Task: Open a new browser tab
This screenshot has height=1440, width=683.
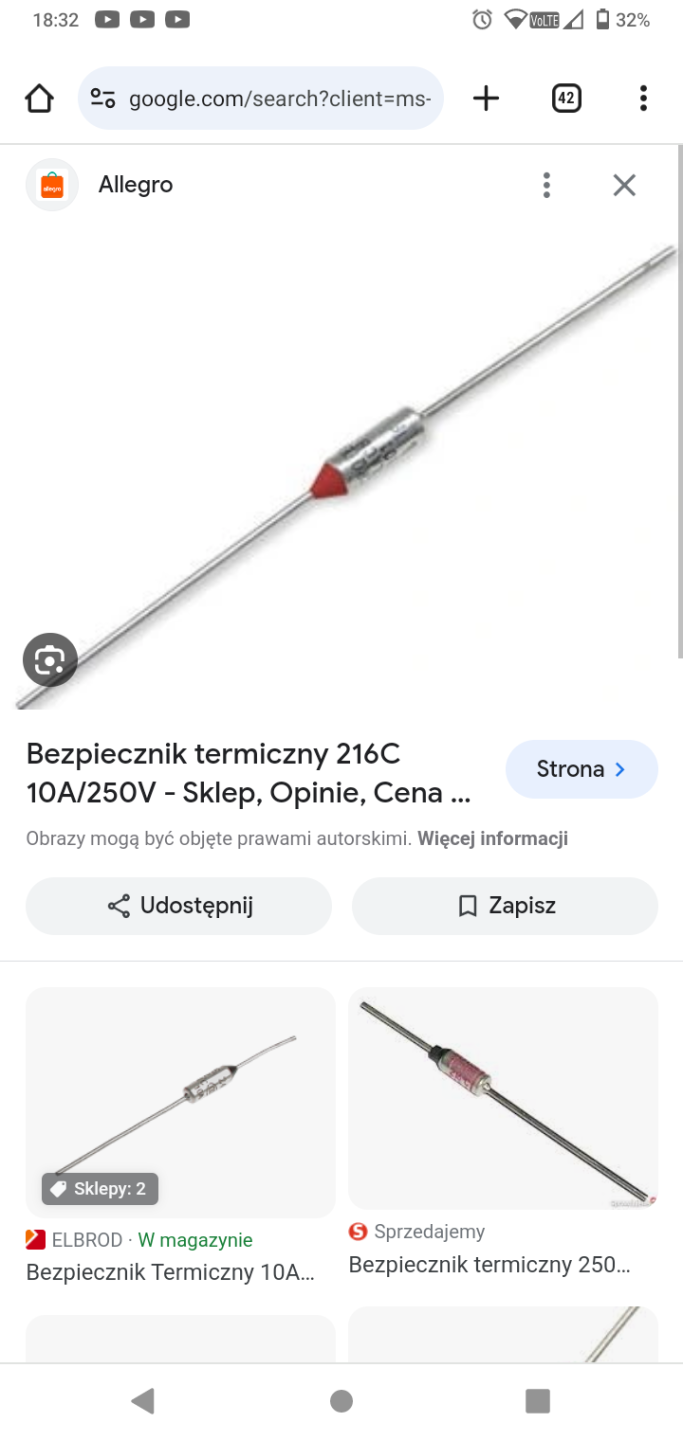Action: point(486,98)
